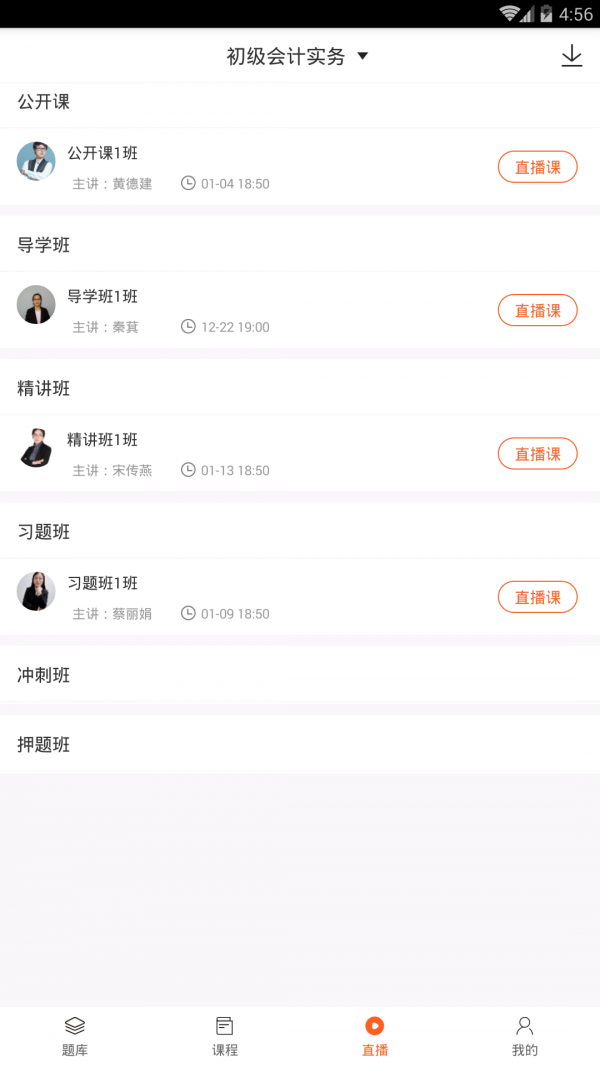This screenshot has width=600, height=1067.
Task: Switch to the 课程 tab
Action: click(x=224, y=1036)
